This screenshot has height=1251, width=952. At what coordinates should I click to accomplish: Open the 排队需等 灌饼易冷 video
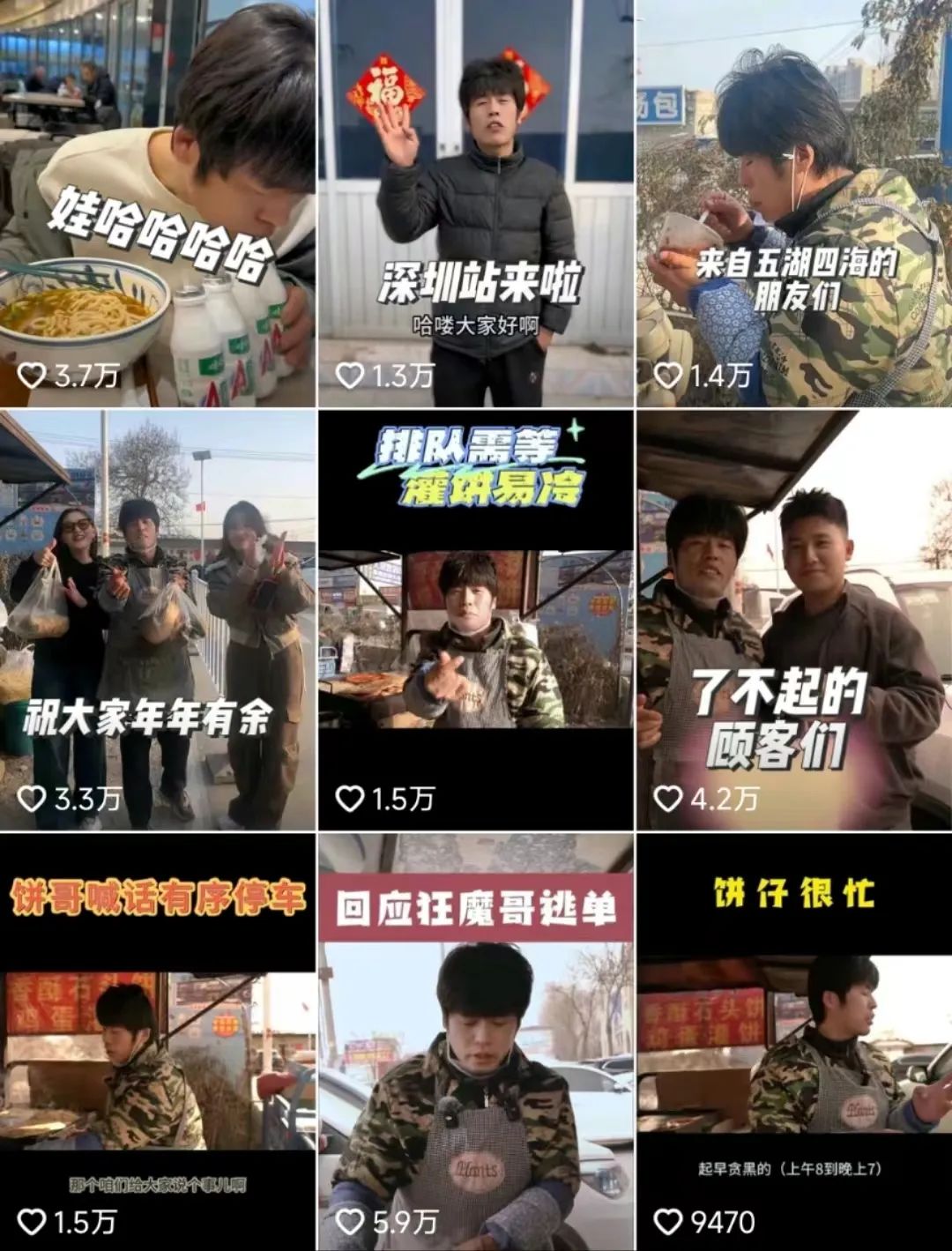475,620
